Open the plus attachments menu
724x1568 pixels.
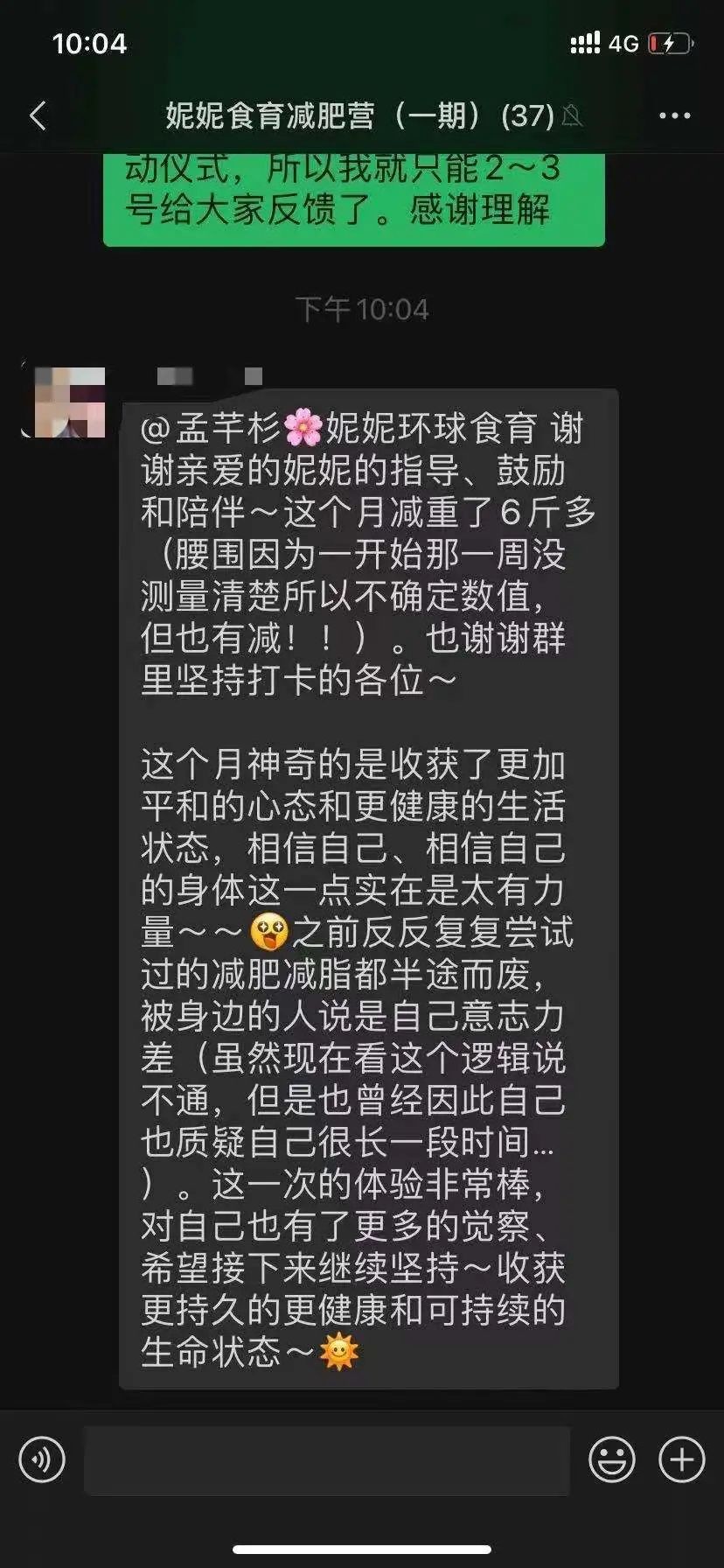coord(681,1460)
